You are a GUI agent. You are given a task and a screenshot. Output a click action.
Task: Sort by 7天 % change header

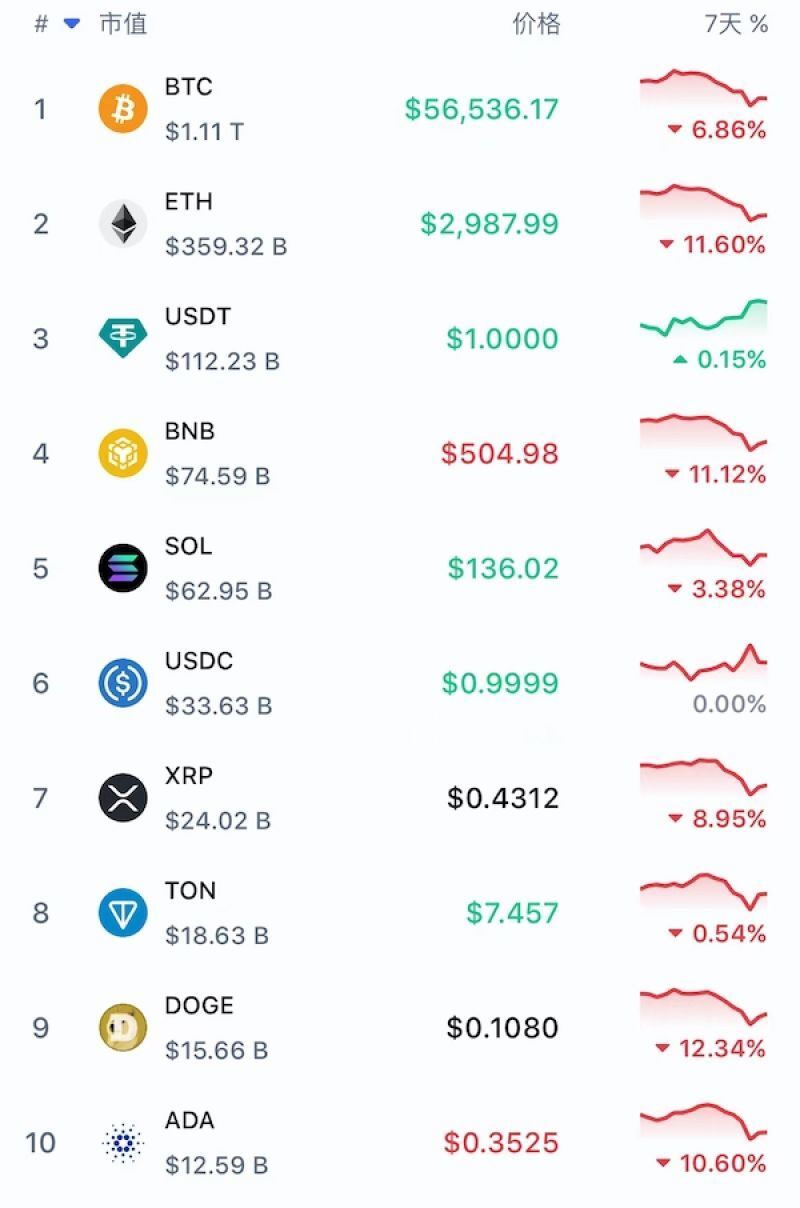pyautogui.click(x=736, y=24)
